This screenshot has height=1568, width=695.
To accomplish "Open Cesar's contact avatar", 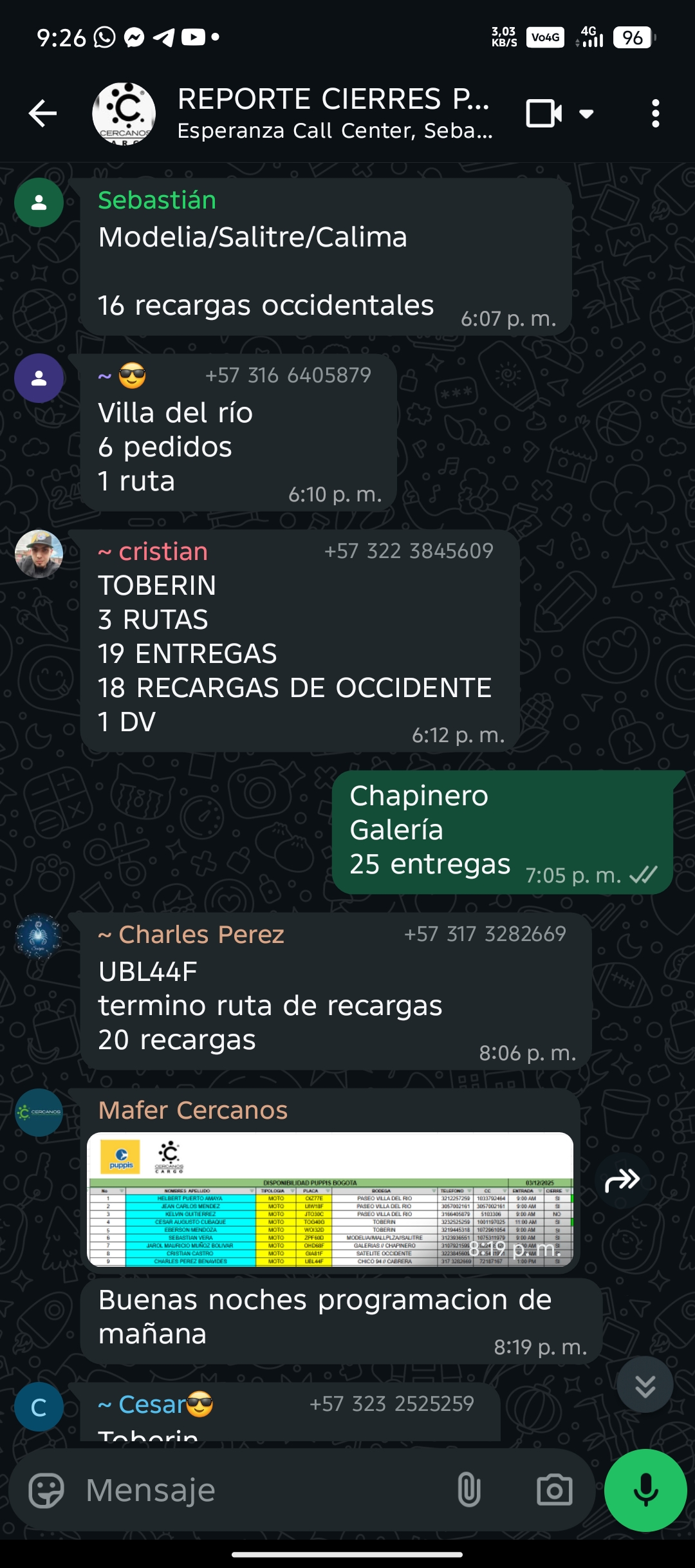I will click(39, 1407).
